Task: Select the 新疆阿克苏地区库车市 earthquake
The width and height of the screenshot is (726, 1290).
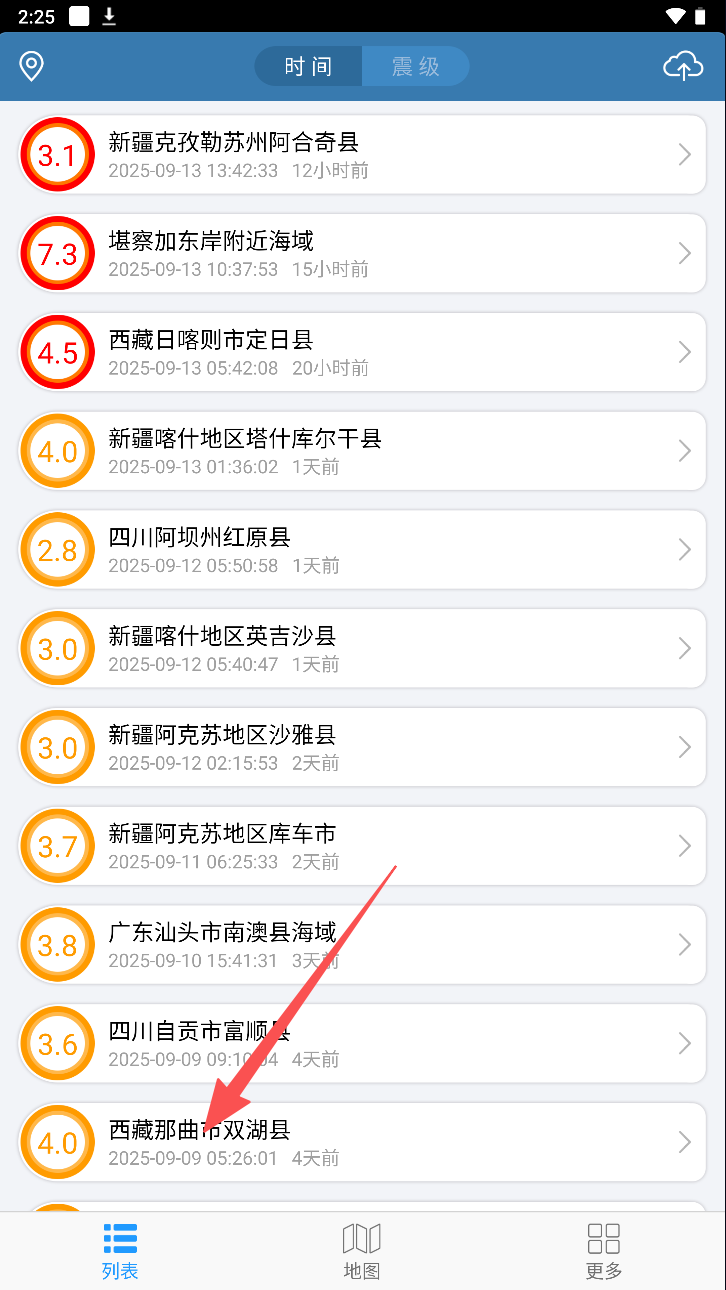Action: [363, 846]
